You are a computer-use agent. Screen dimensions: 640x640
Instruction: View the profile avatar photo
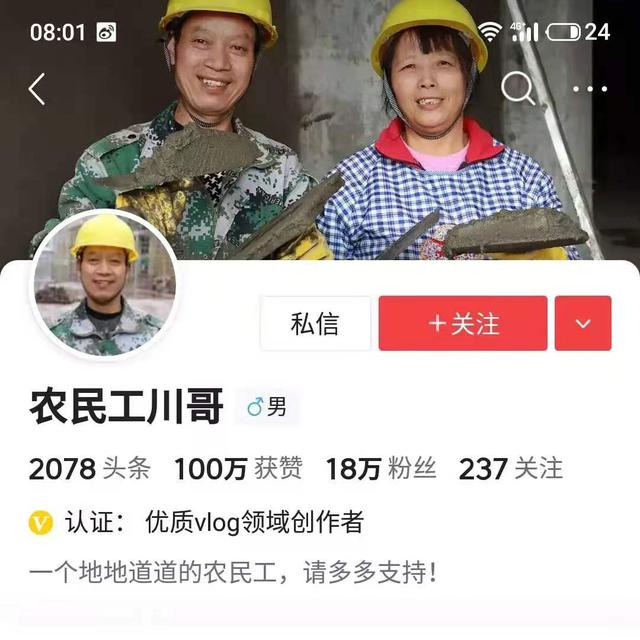click(x=105, y=285)
